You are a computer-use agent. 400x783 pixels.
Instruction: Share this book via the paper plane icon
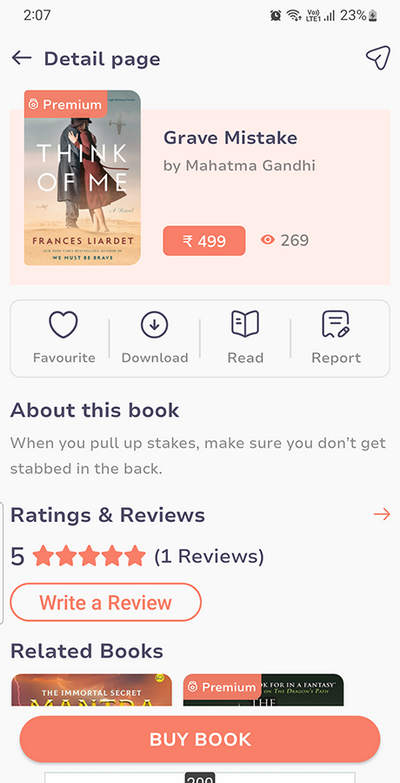(378, 58)
